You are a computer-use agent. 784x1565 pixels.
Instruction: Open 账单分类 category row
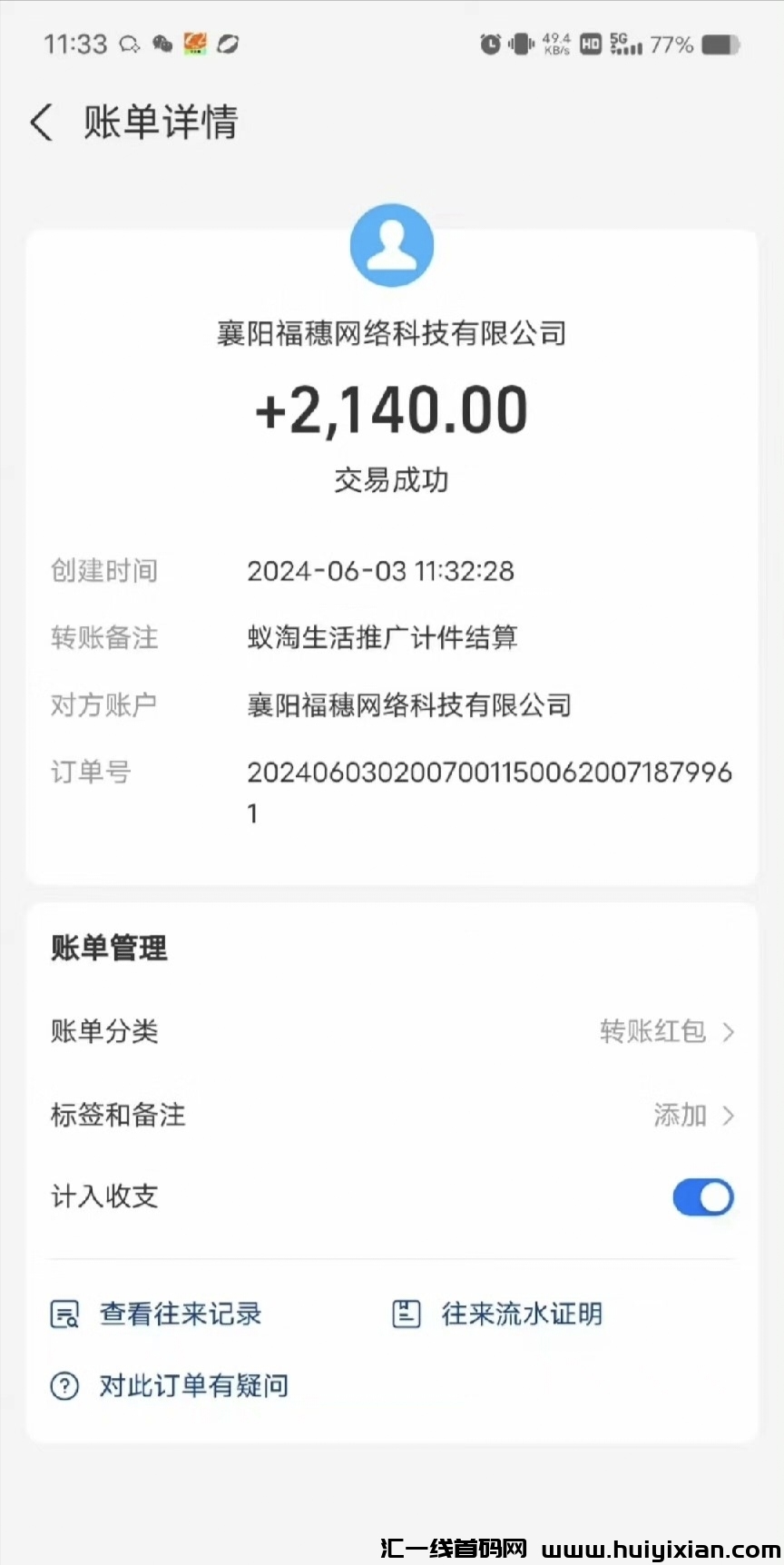(x=392, y=1032)
